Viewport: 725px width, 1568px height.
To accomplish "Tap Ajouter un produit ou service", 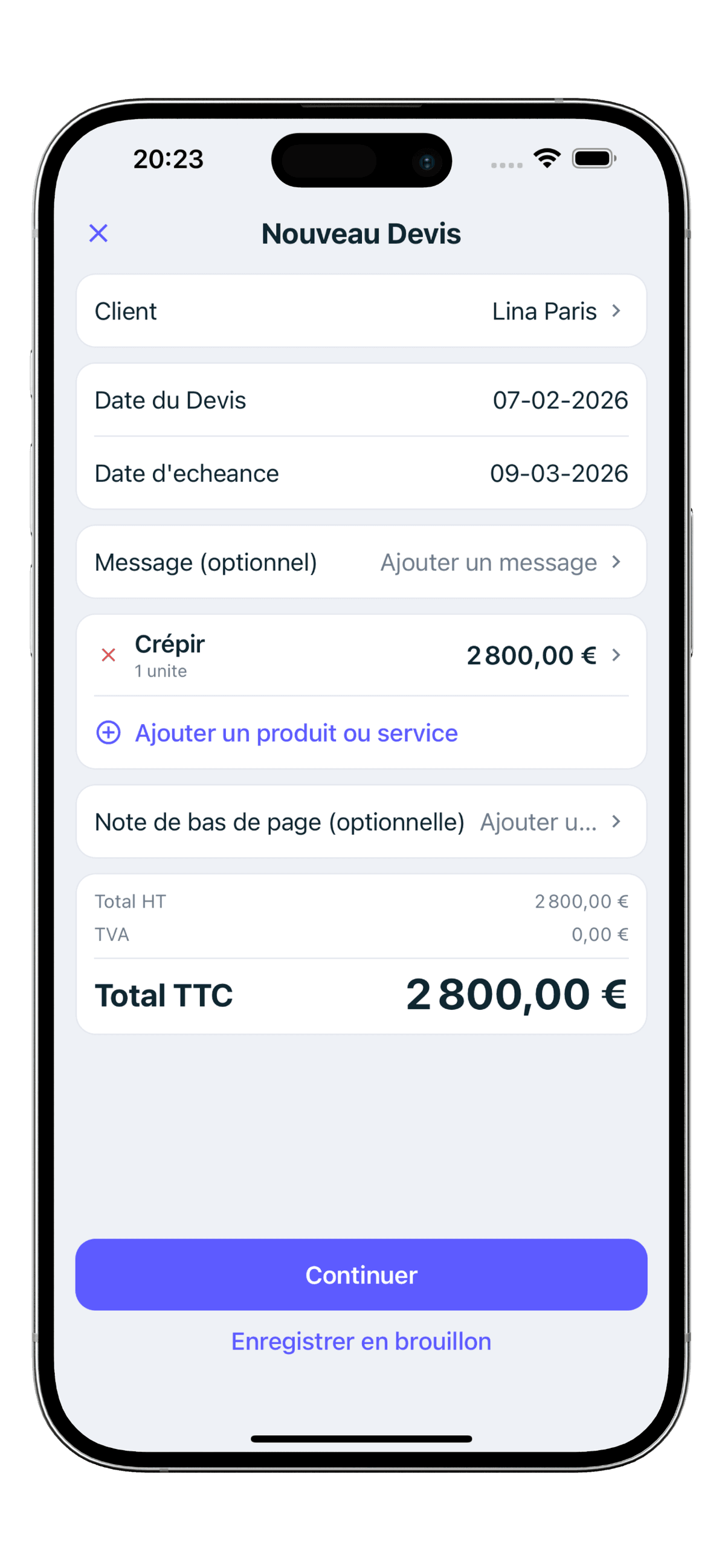I will point(296,733).
